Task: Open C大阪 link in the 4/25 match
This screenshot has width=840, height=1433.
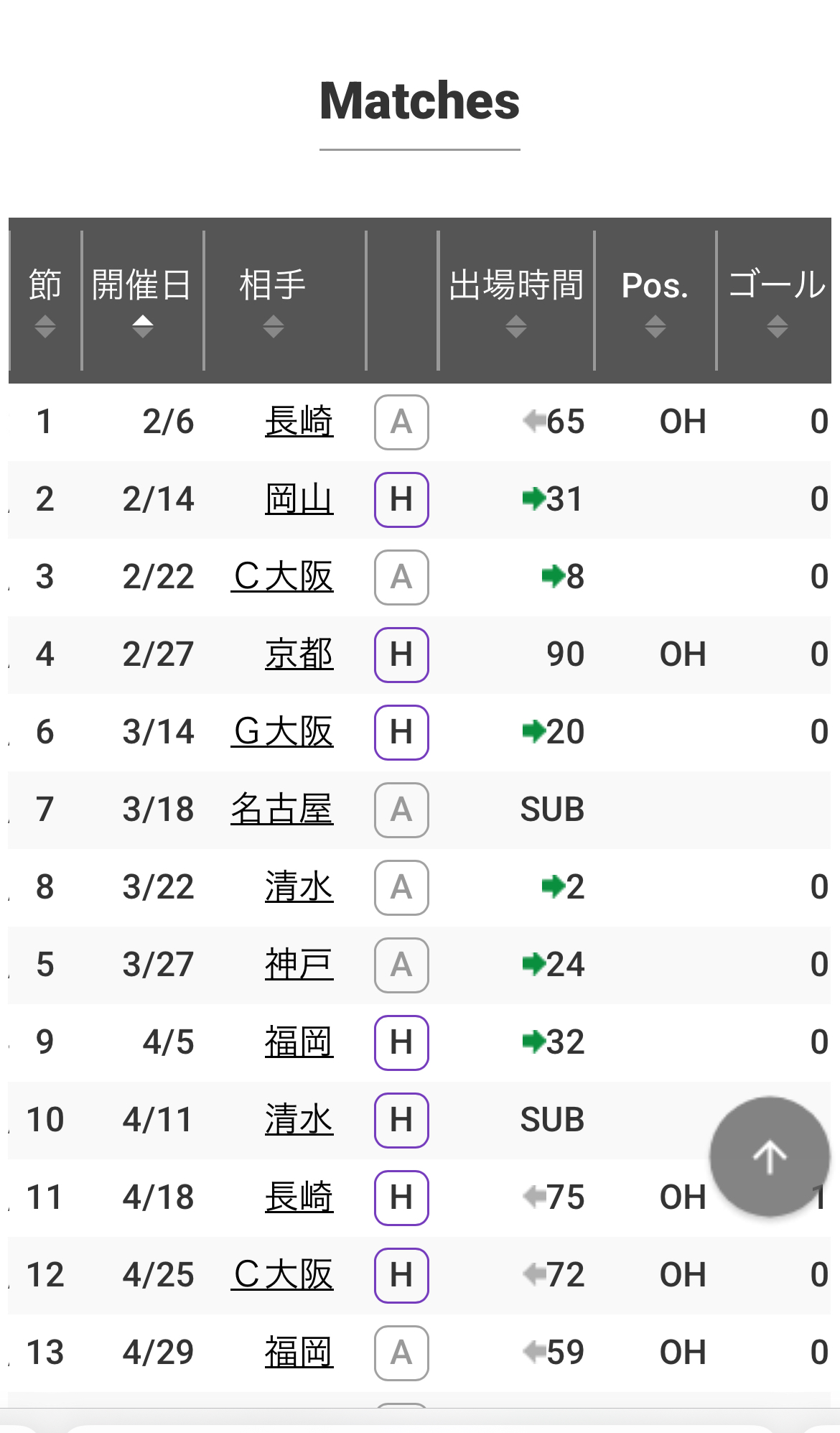Action: click(282, 1275)
